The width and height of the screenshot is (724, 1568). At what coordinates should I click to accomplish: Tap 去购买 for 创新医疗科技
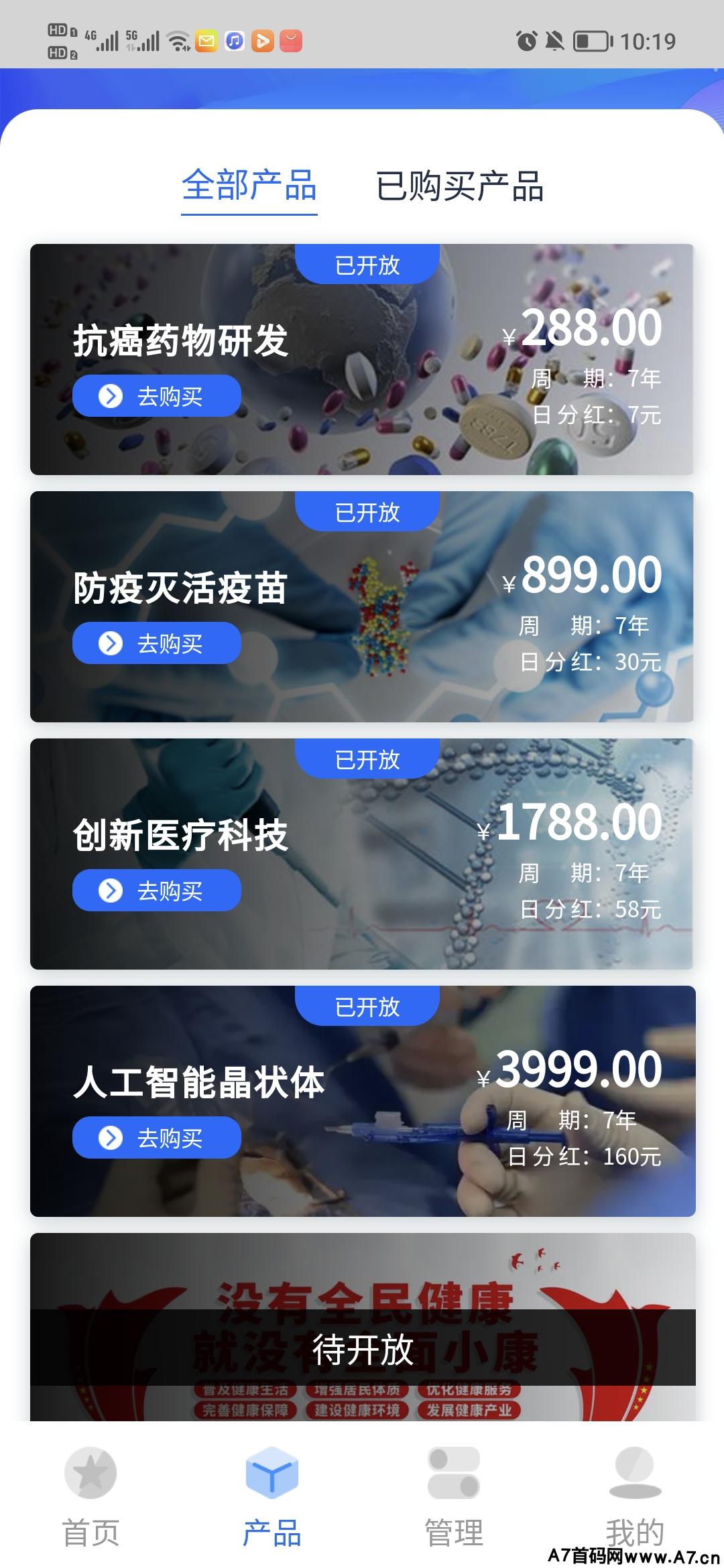pos(157,891)
